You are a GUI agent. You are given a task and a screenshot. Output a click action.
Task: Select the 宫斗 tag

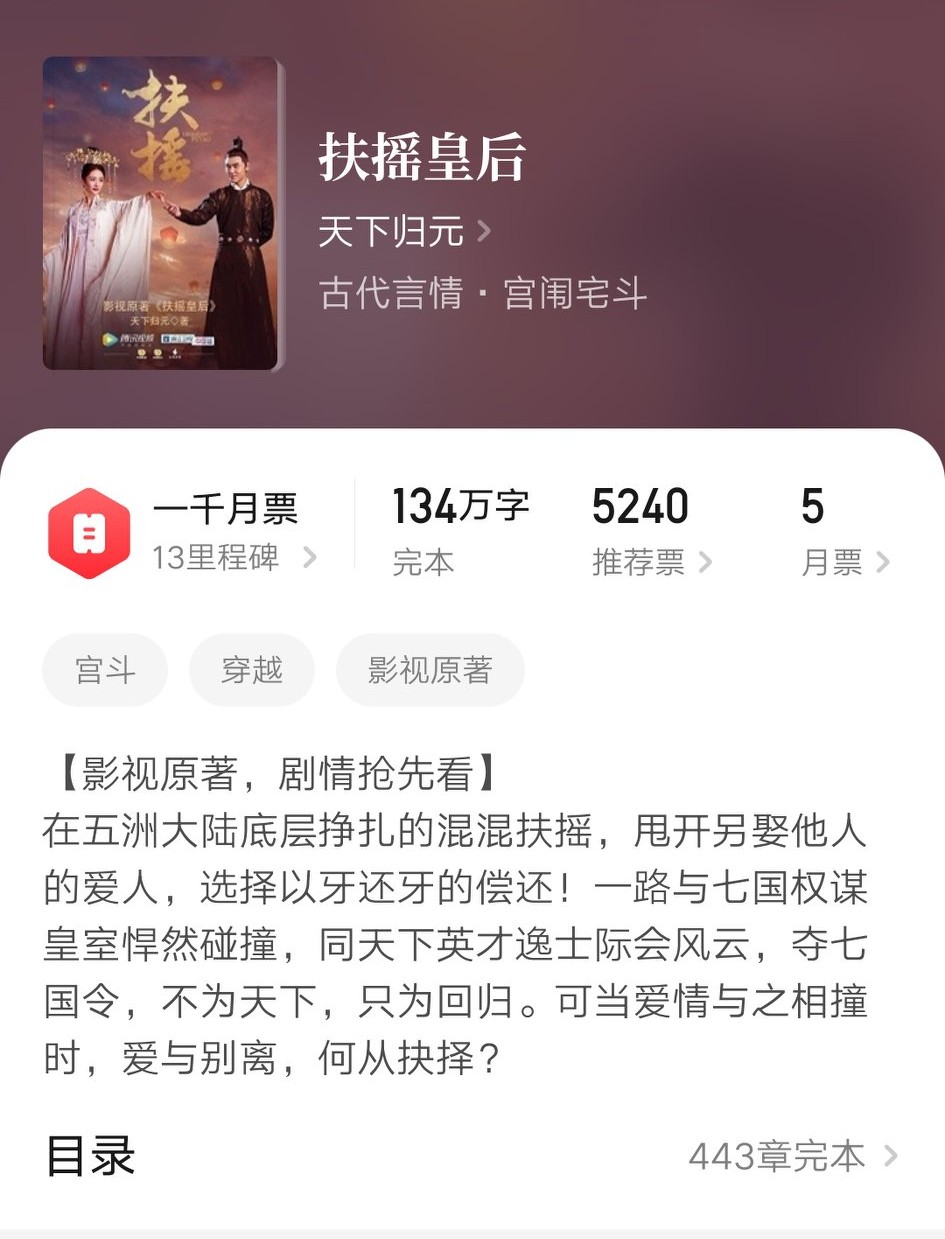point(104,670)
